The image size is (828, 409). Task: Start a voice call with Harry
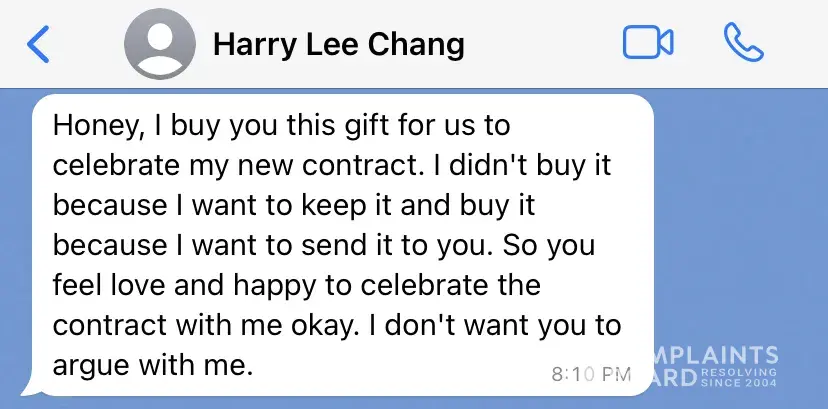click(743, 42)
